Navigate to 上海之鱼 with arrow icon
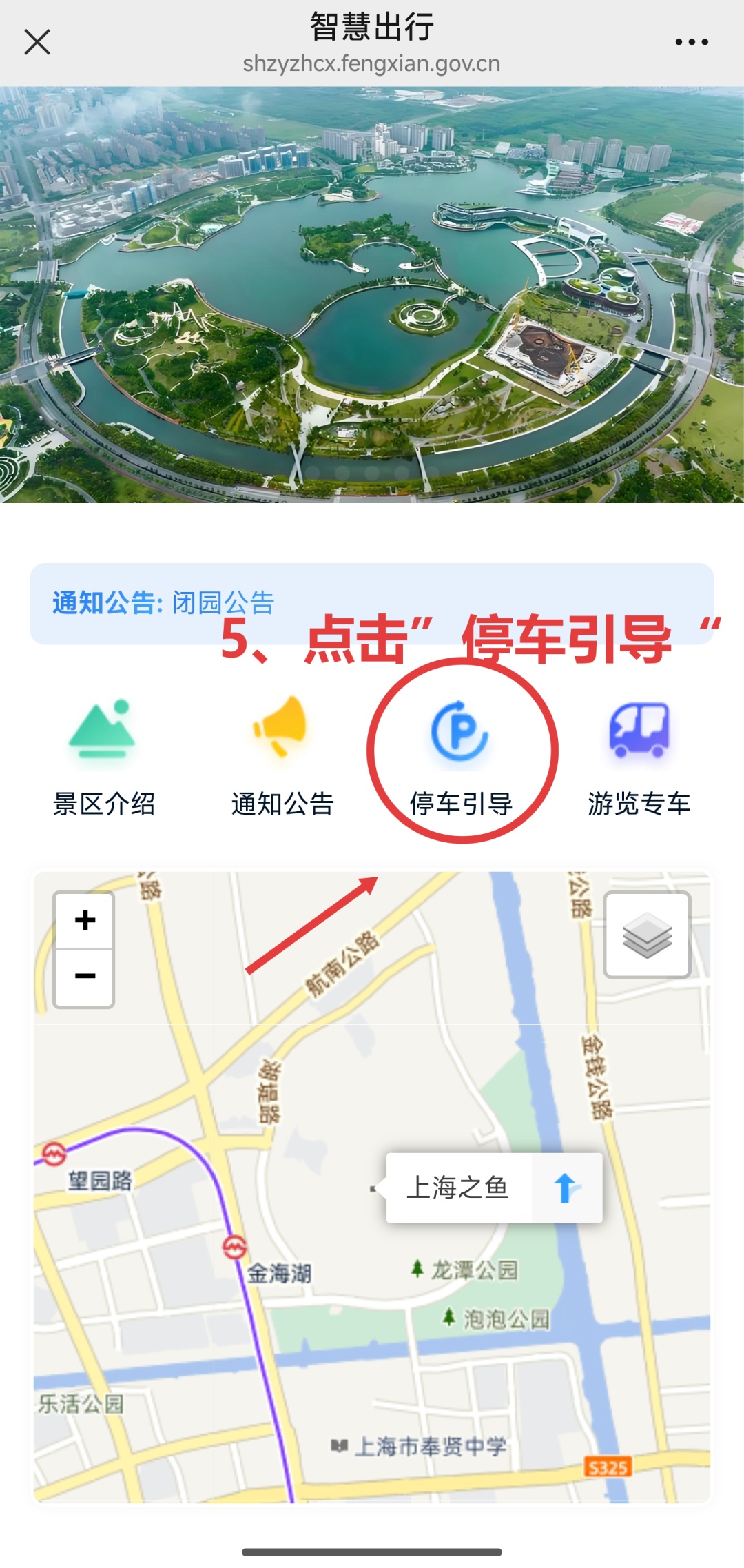This screenshot has height=1568, width=744. click(x=567, y=1188)
